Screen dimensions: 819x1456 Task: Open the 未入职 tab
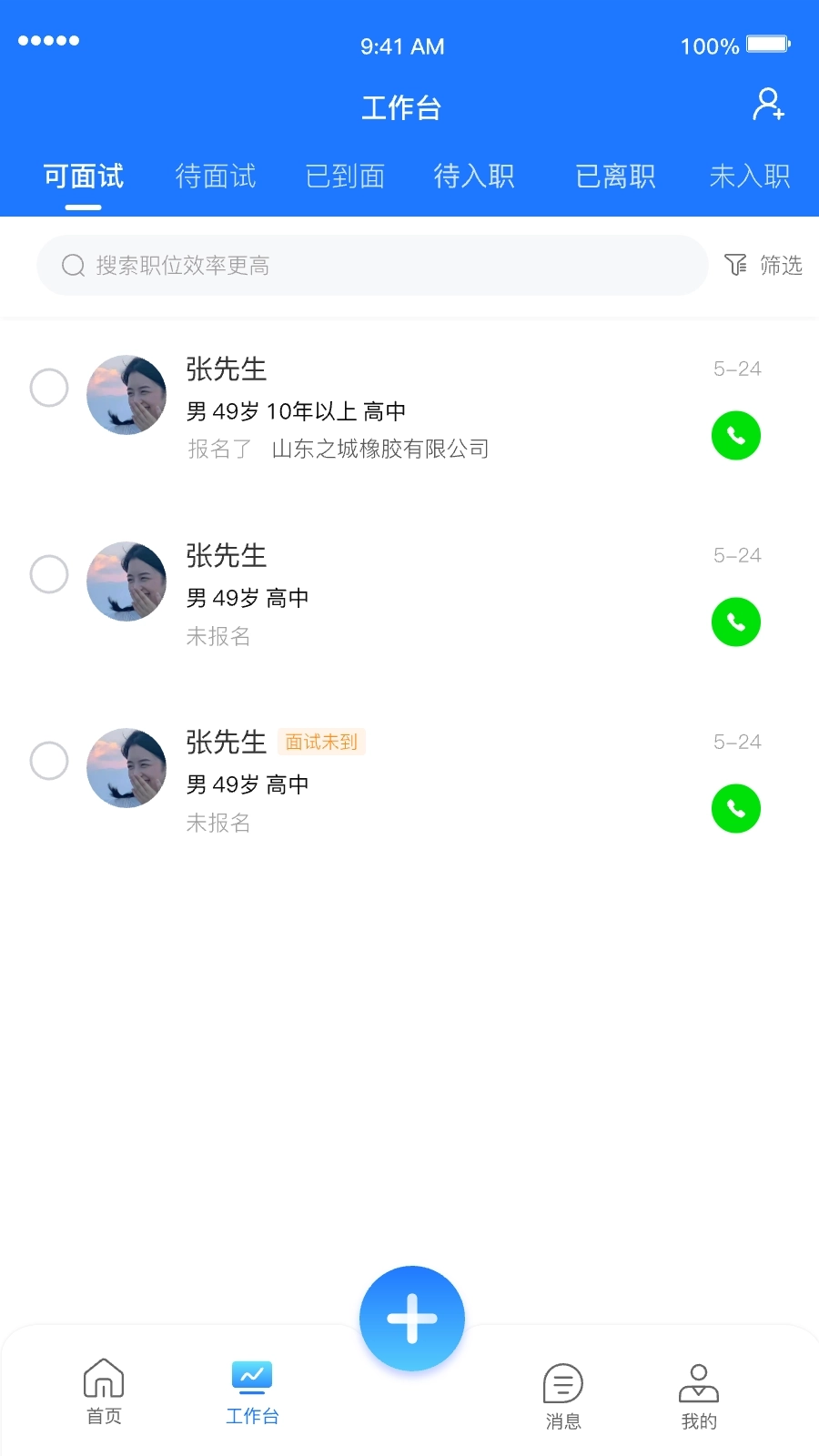750,177
